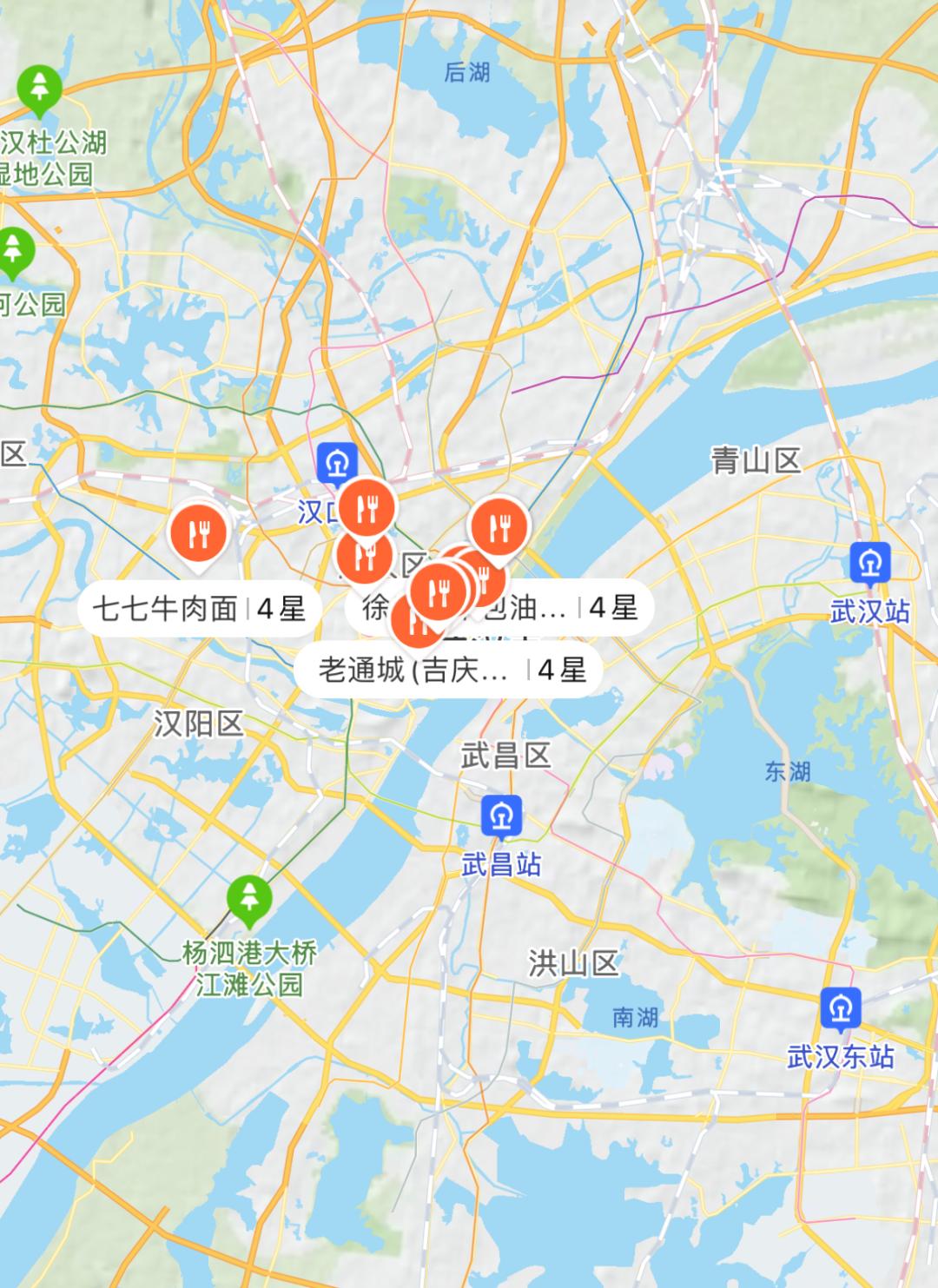The width and height of the screenshot is (938, 1288).
Task: Select the restaurant pin nearest the river
Action: tap(499, 527)
